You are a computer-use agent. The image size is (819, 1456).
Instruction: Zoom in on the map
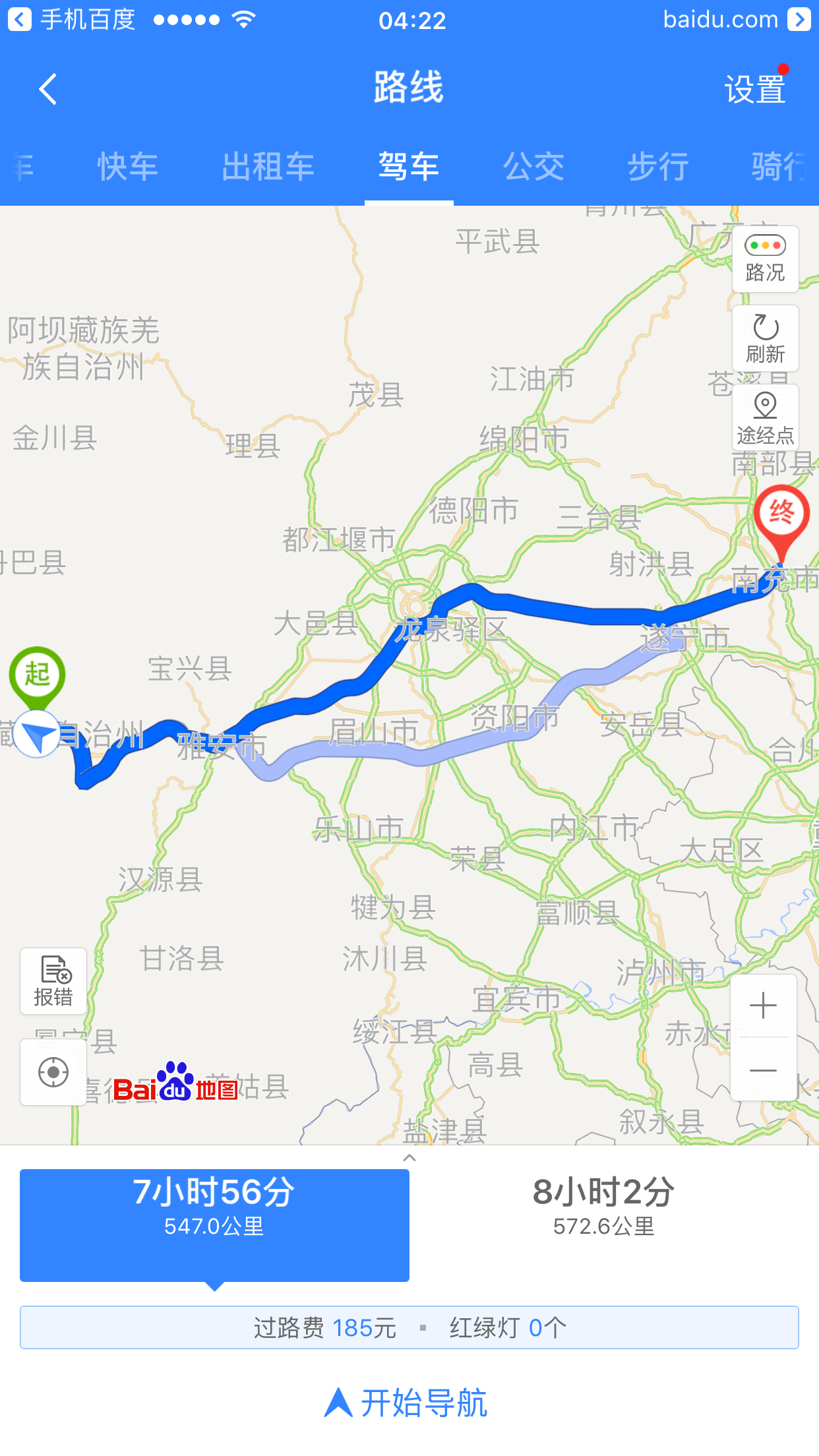click(x=764, y=1006)
